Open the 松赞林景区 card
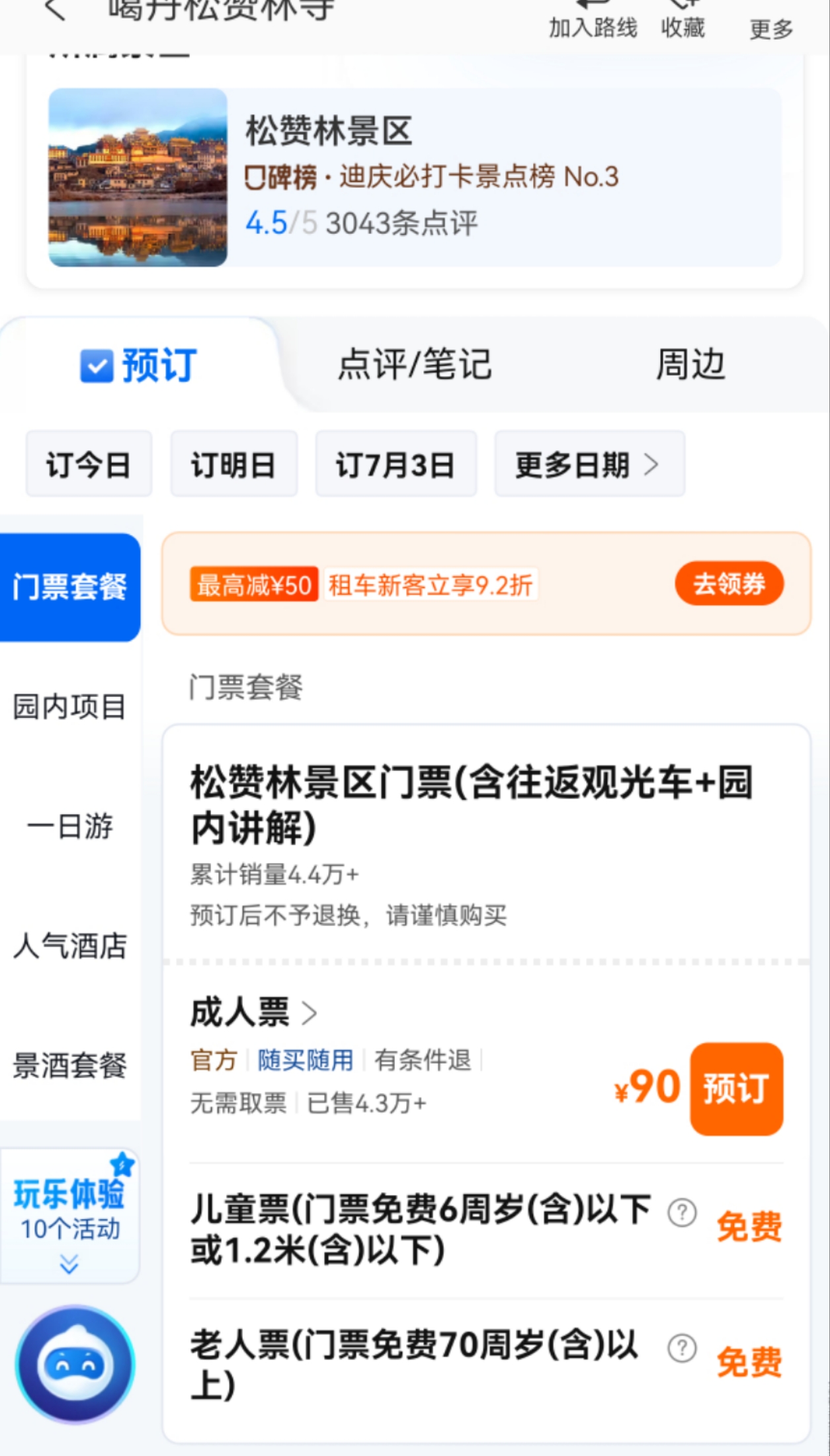This screenshot has width=830, height=1456. click(x=415, y=177)
